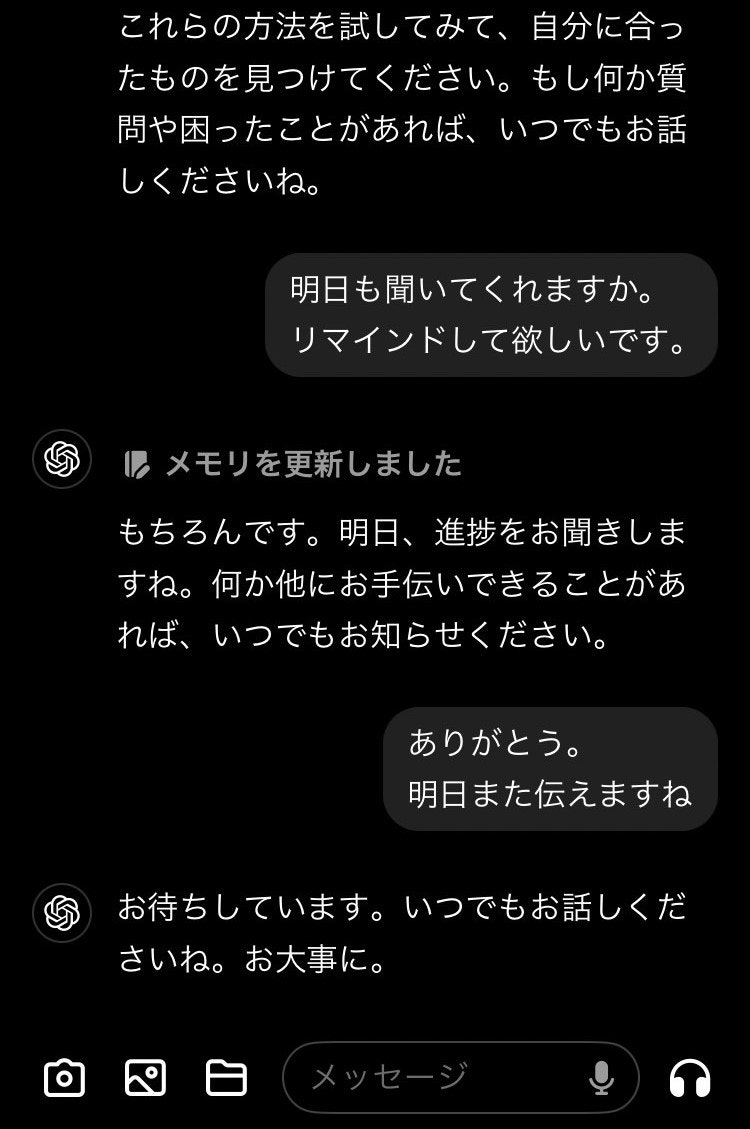This screenshot has height=1129, width=750.
Task: Attach an image from the photo library
Action: click(145, 1078)
